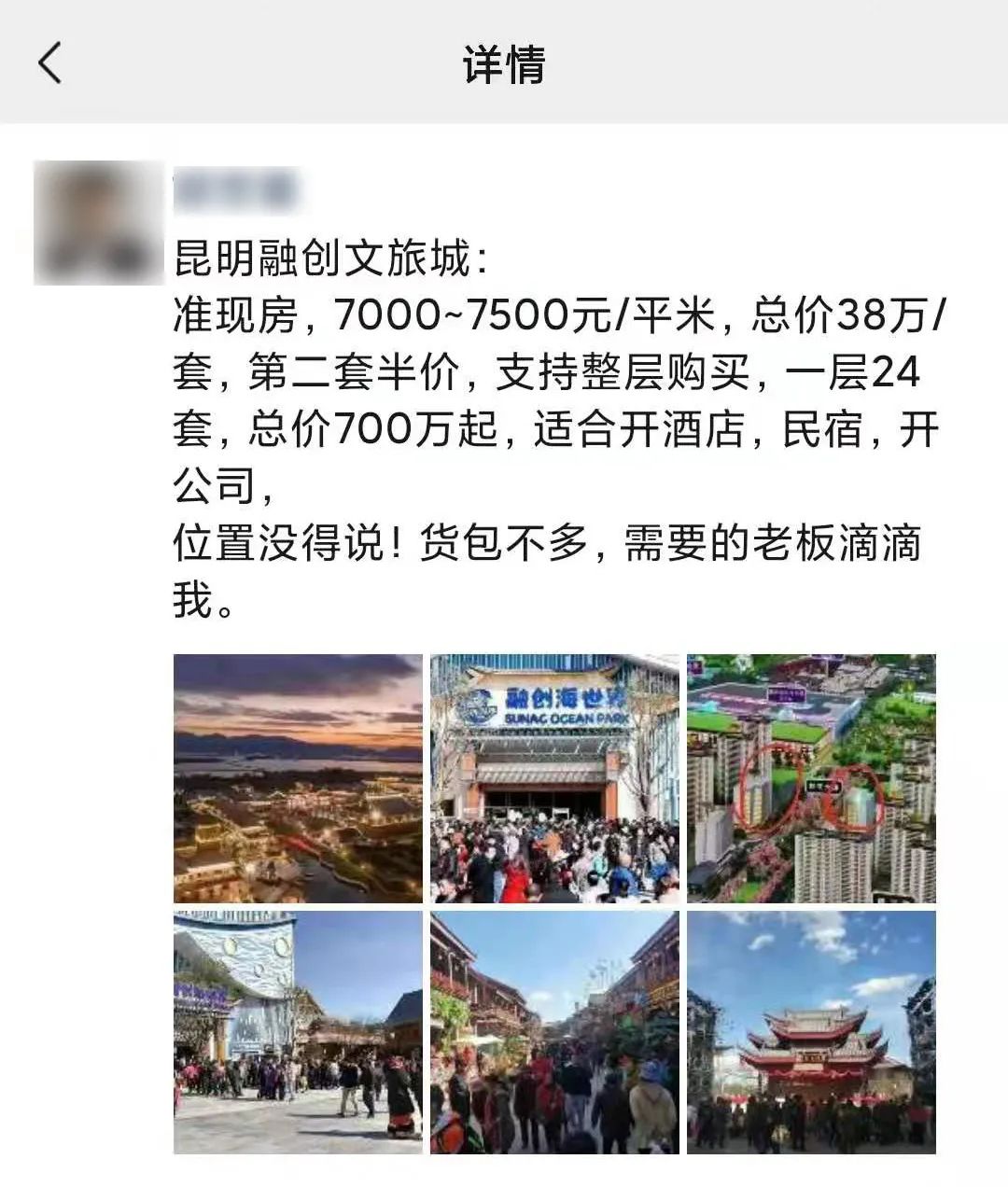1008x1187 pixels.
Task: Open the poster's blurred username
Action: (x=235, y=190)
